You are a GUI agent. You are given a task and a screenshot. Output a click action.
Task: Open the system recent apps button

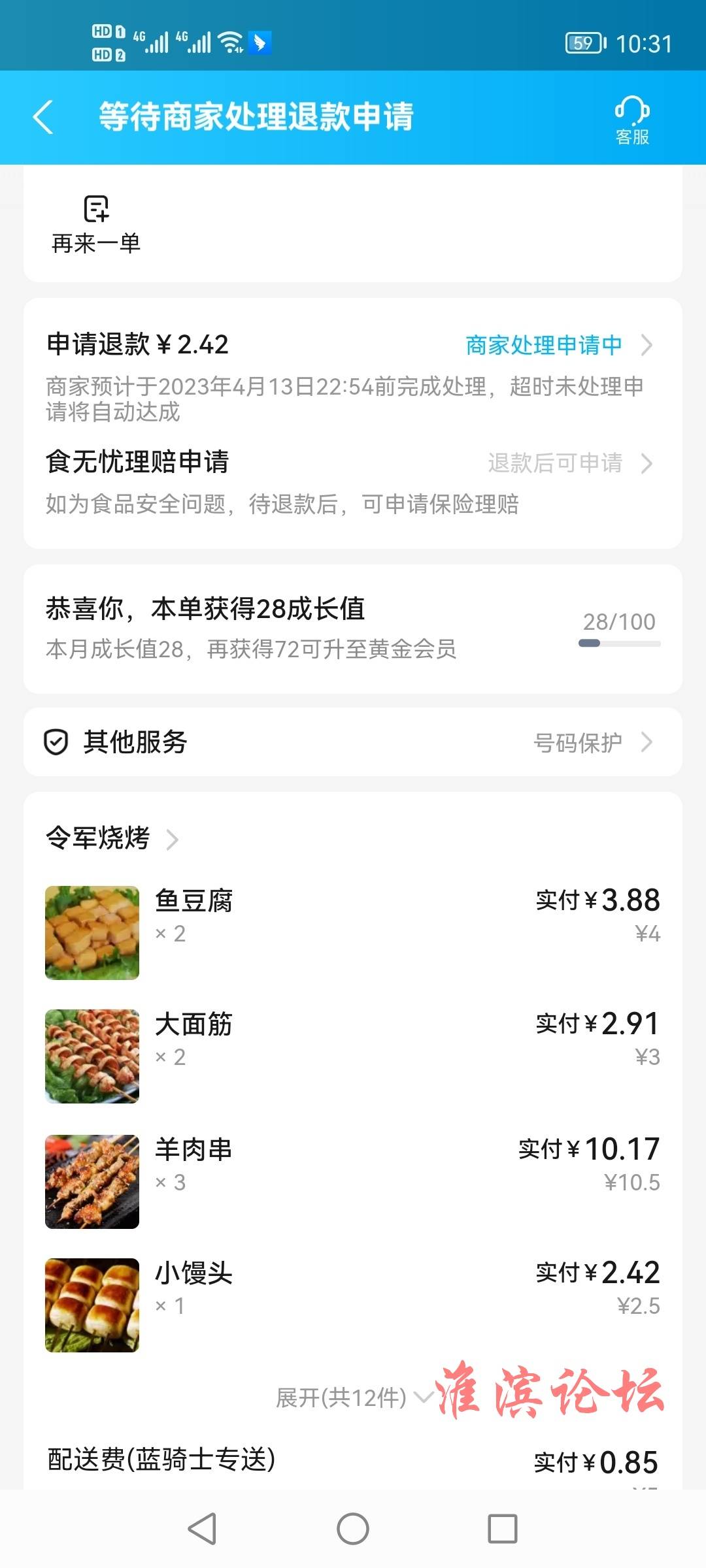click(x=503, y=1529)
